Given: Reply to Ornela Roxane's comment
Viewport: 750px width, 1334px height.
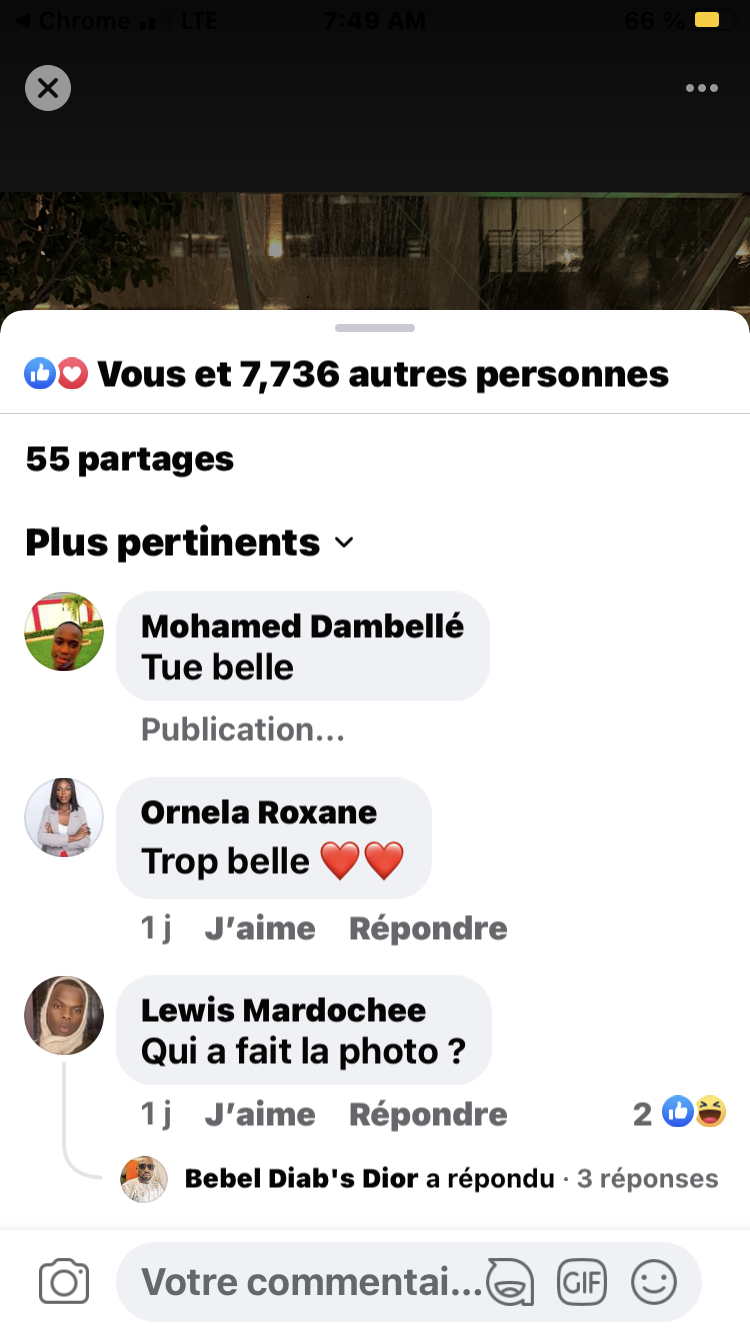Looking at the screenshot, I should click(427, 929).
